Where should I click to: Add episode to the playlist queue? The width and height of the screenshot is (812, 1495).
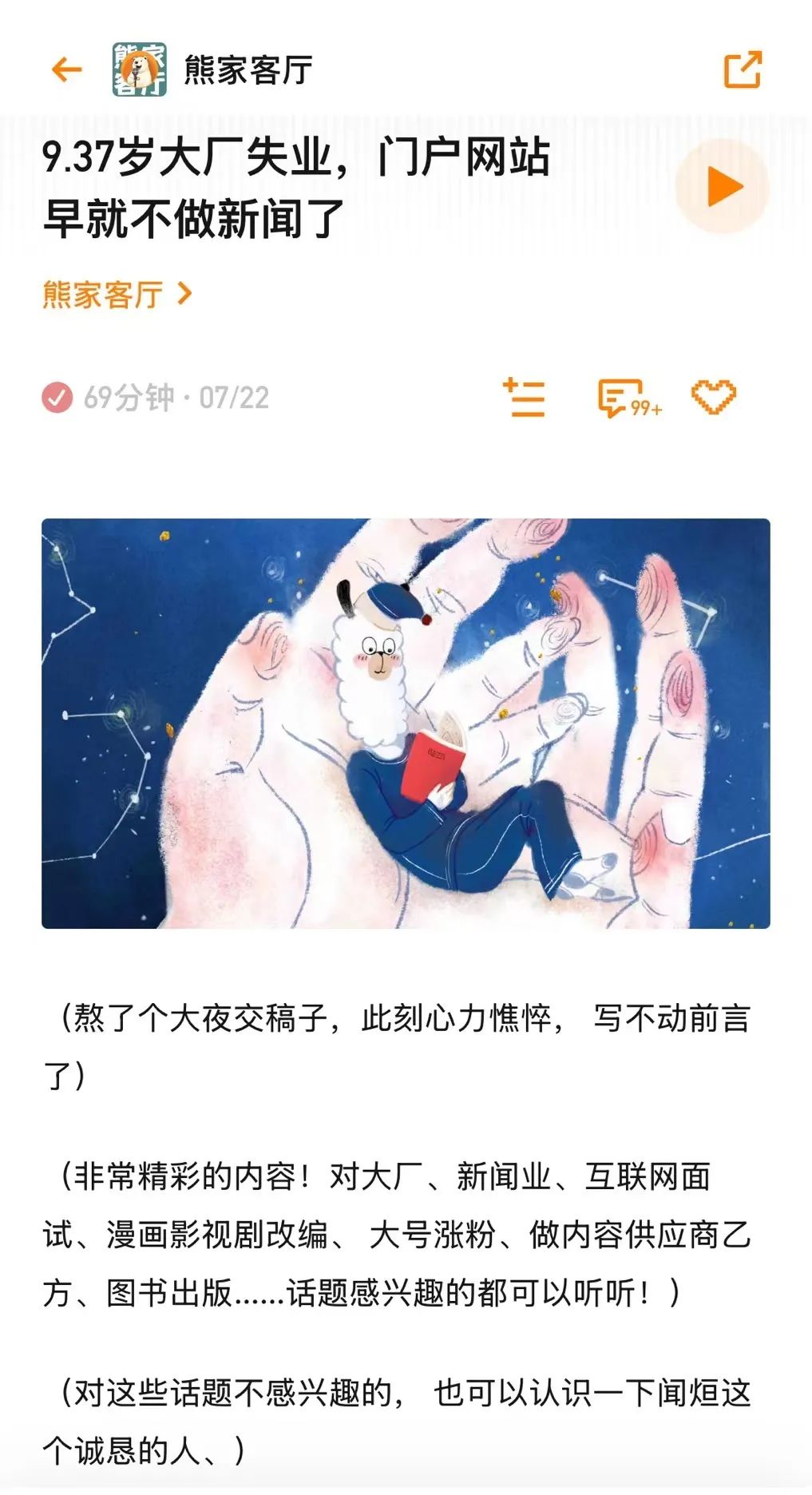(525, 397)
